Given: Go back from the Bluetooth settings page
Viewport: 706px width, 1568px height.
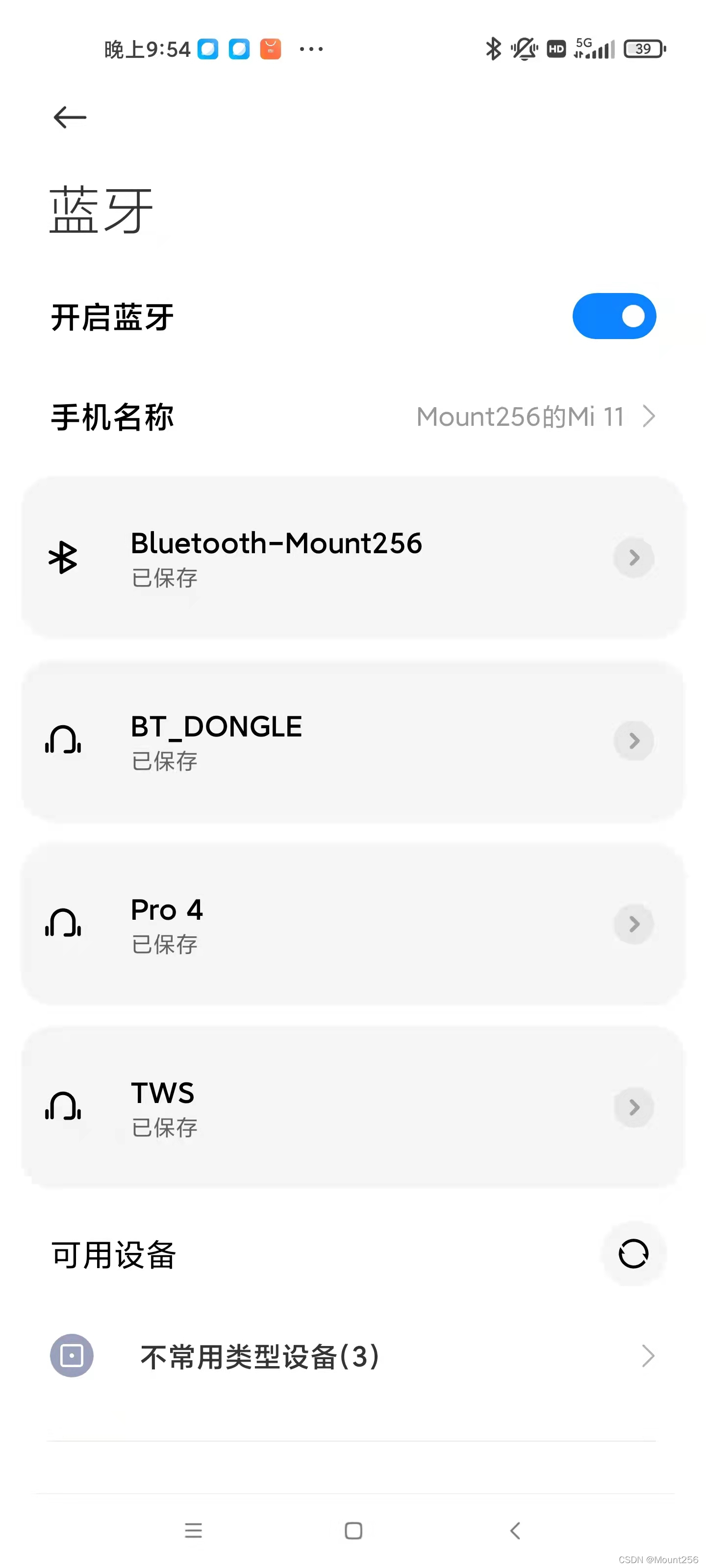Looking at the screenshot, I should [70, 117].
